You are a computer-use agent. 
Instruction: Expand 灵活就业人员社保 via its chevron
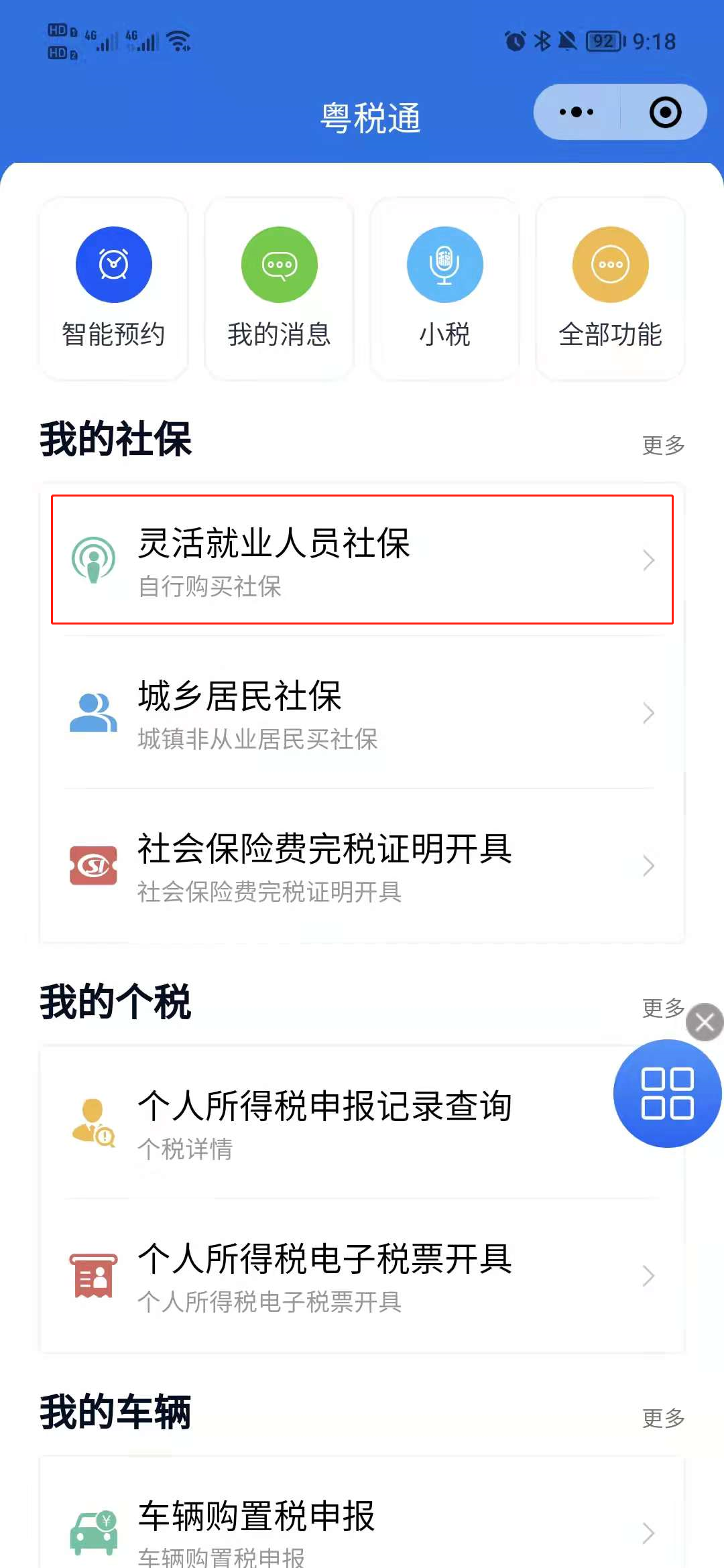648,560
